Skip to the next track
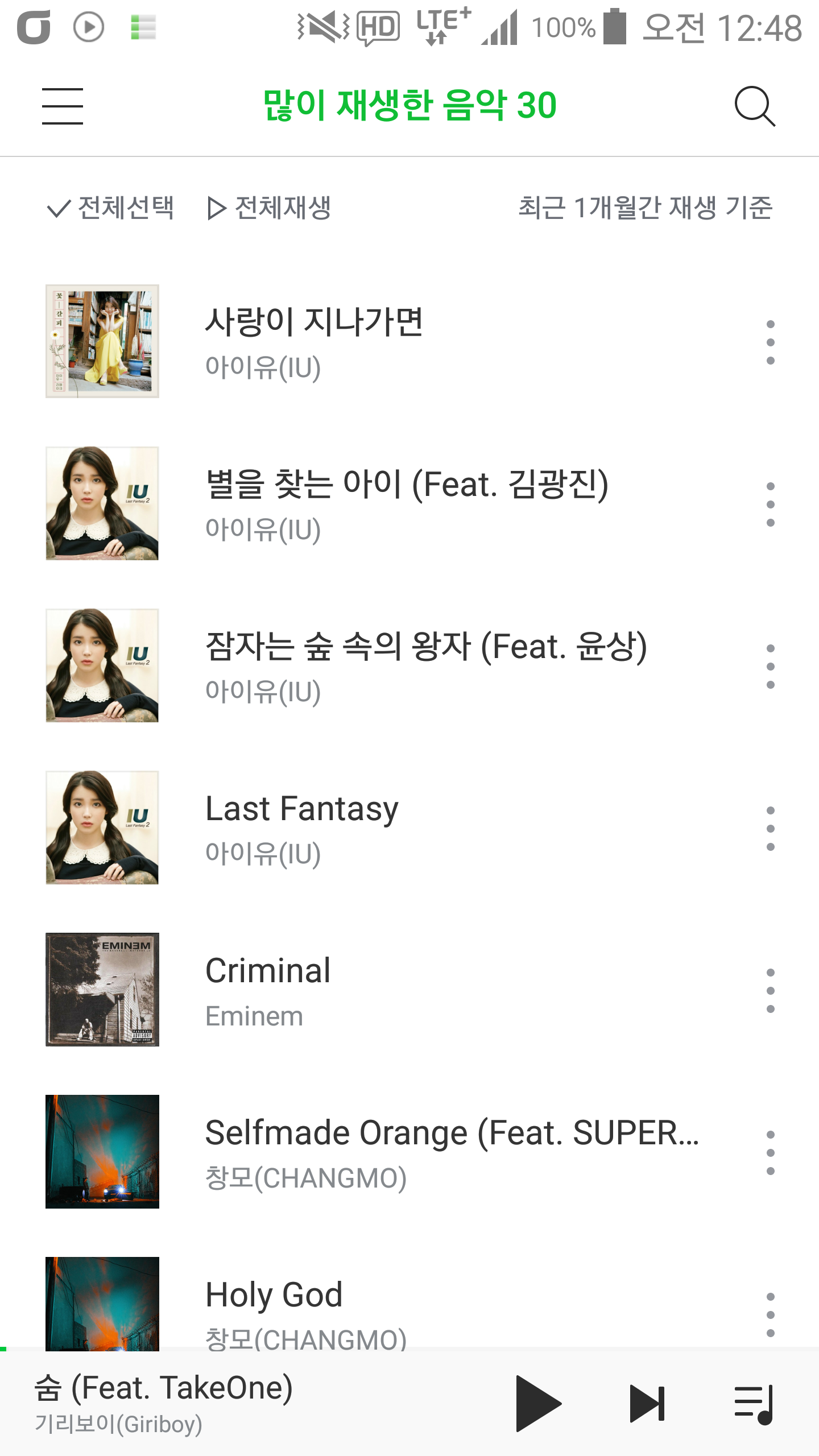The height and width of the screenshot is (1456, 819). (647, 1403)
